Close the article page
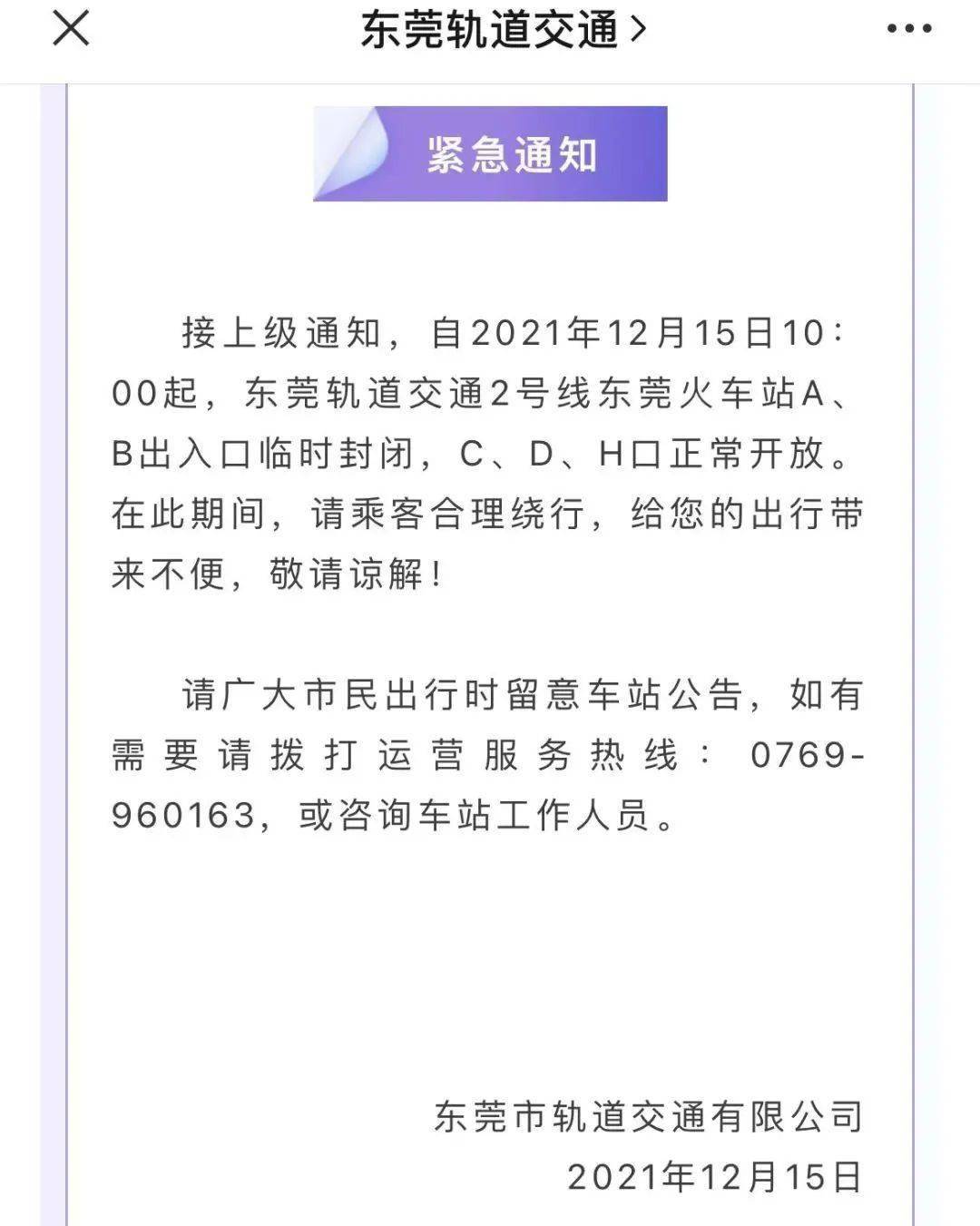980x1226 pixels. point(71,28)
